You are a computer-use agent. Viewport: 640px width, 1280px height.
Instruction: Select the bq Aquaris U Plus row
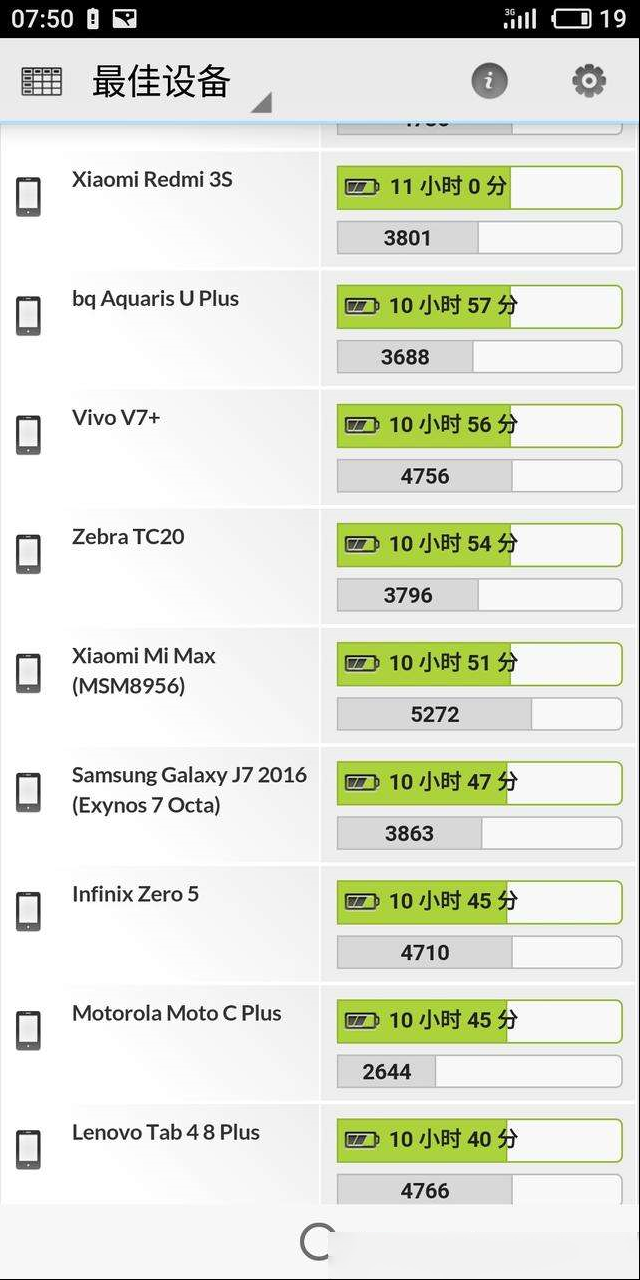coord(320,328)
